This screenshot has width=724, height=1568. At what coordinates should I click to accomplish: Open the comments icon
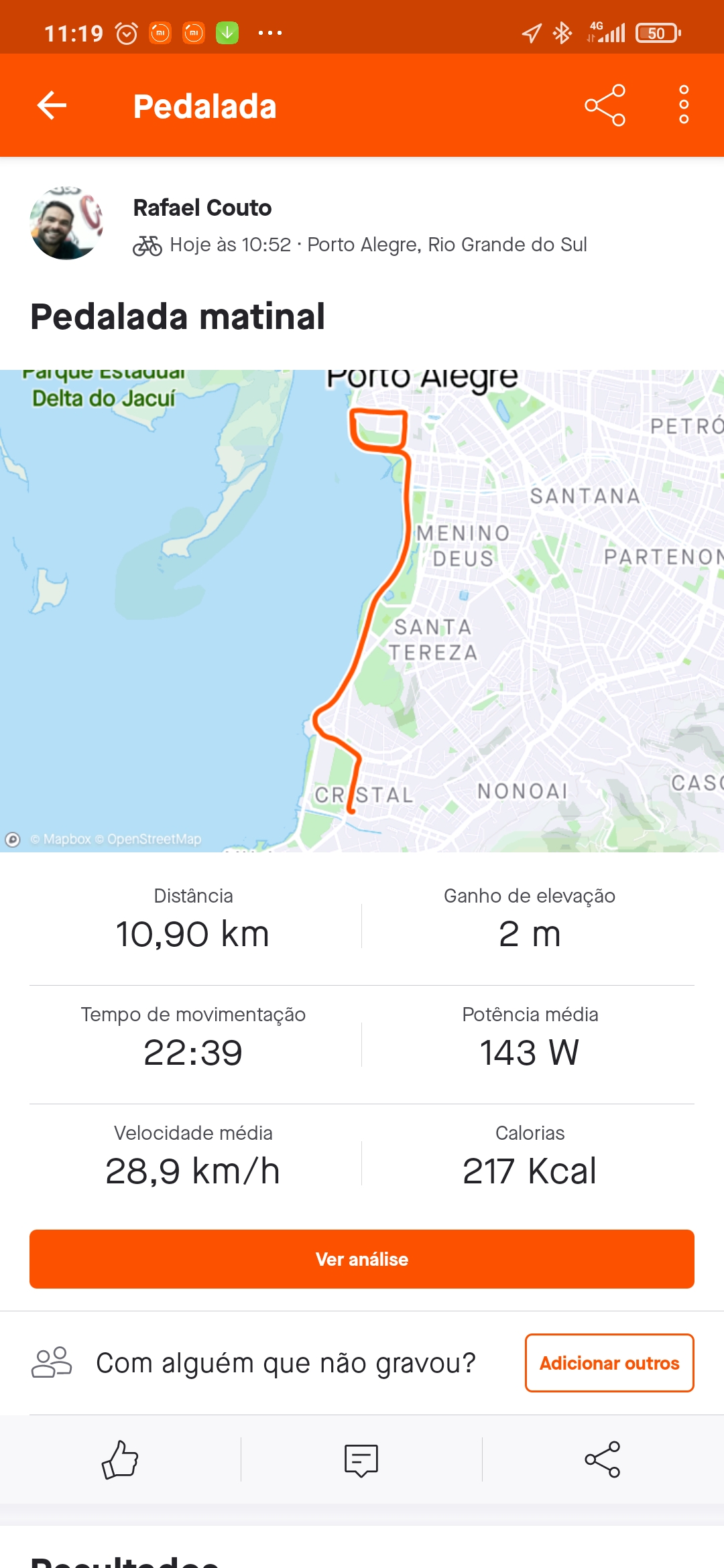[361, 1460]
